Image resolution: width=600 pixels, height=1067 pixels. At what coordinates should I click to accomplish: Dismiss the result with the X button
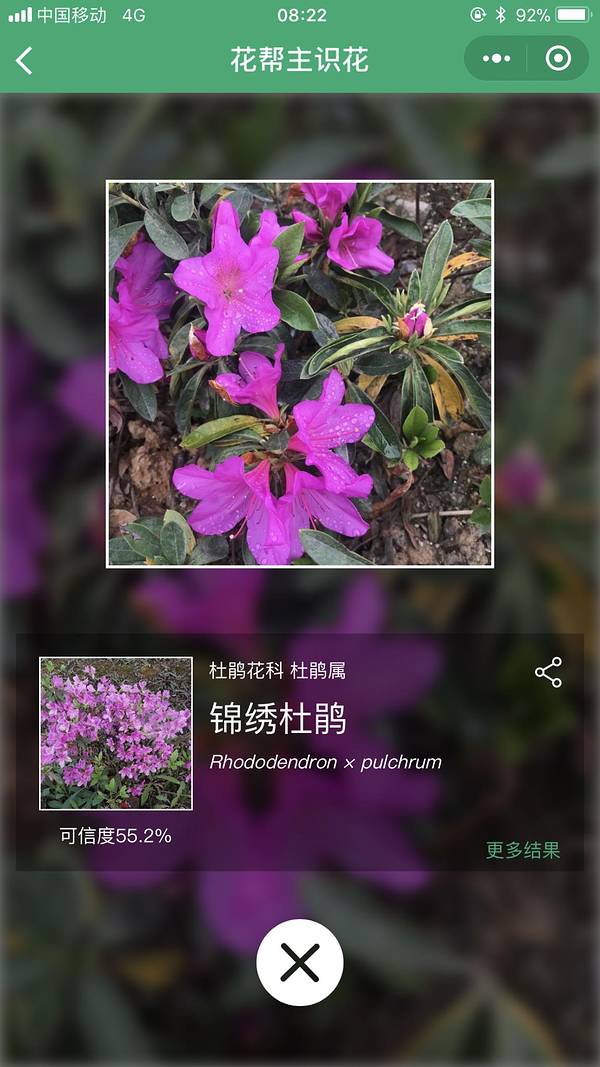[300, 963]
